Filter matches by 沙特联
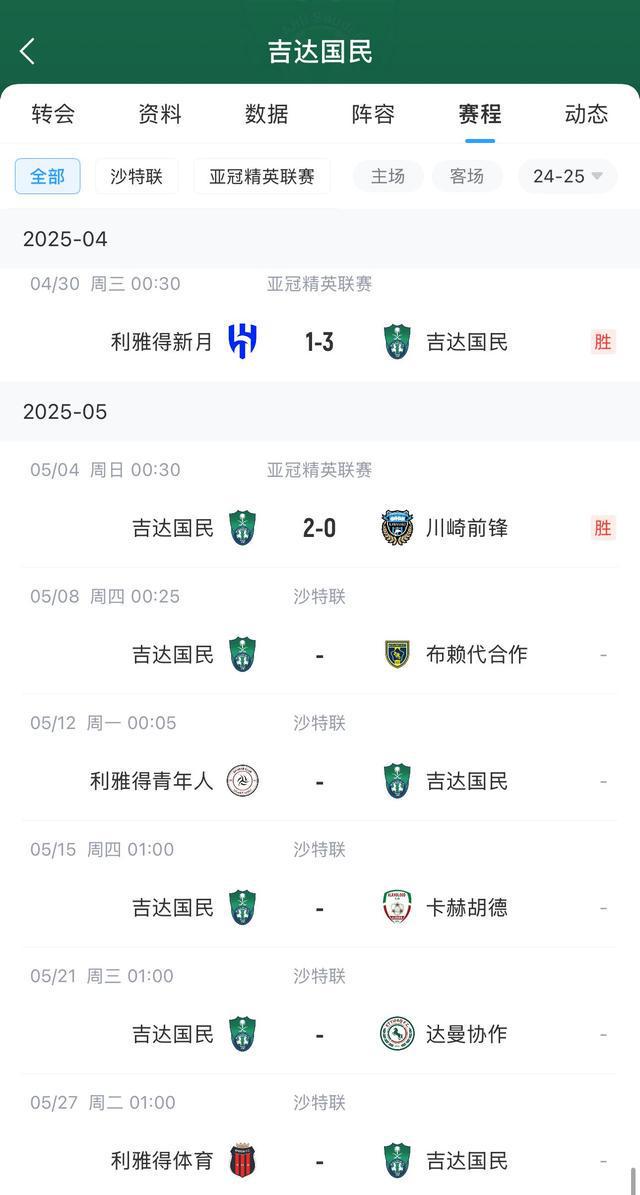Screen dimensions: 640x1195 pyautogui.click(x=136, y=176)
